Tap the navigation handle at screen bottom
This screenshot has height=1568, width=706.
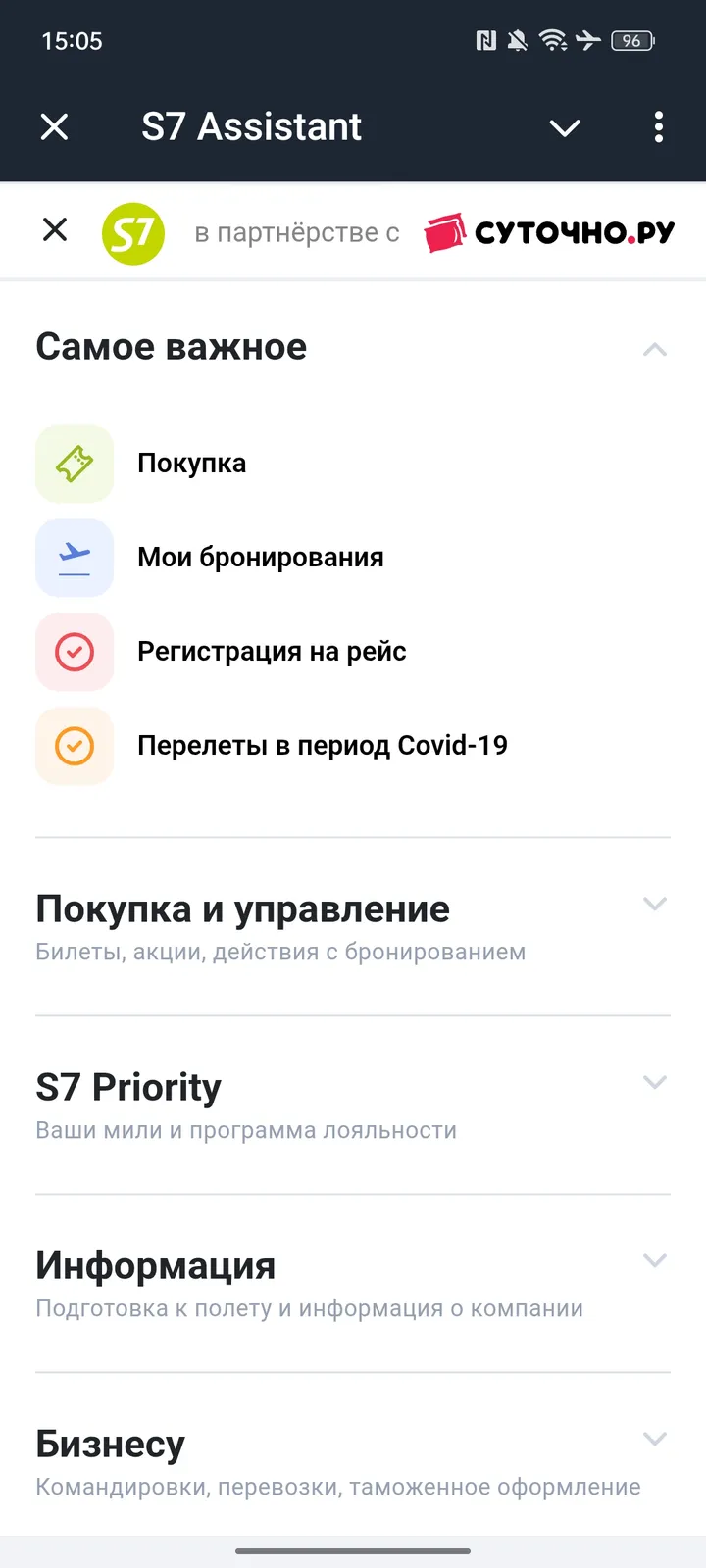point(353,1552)
